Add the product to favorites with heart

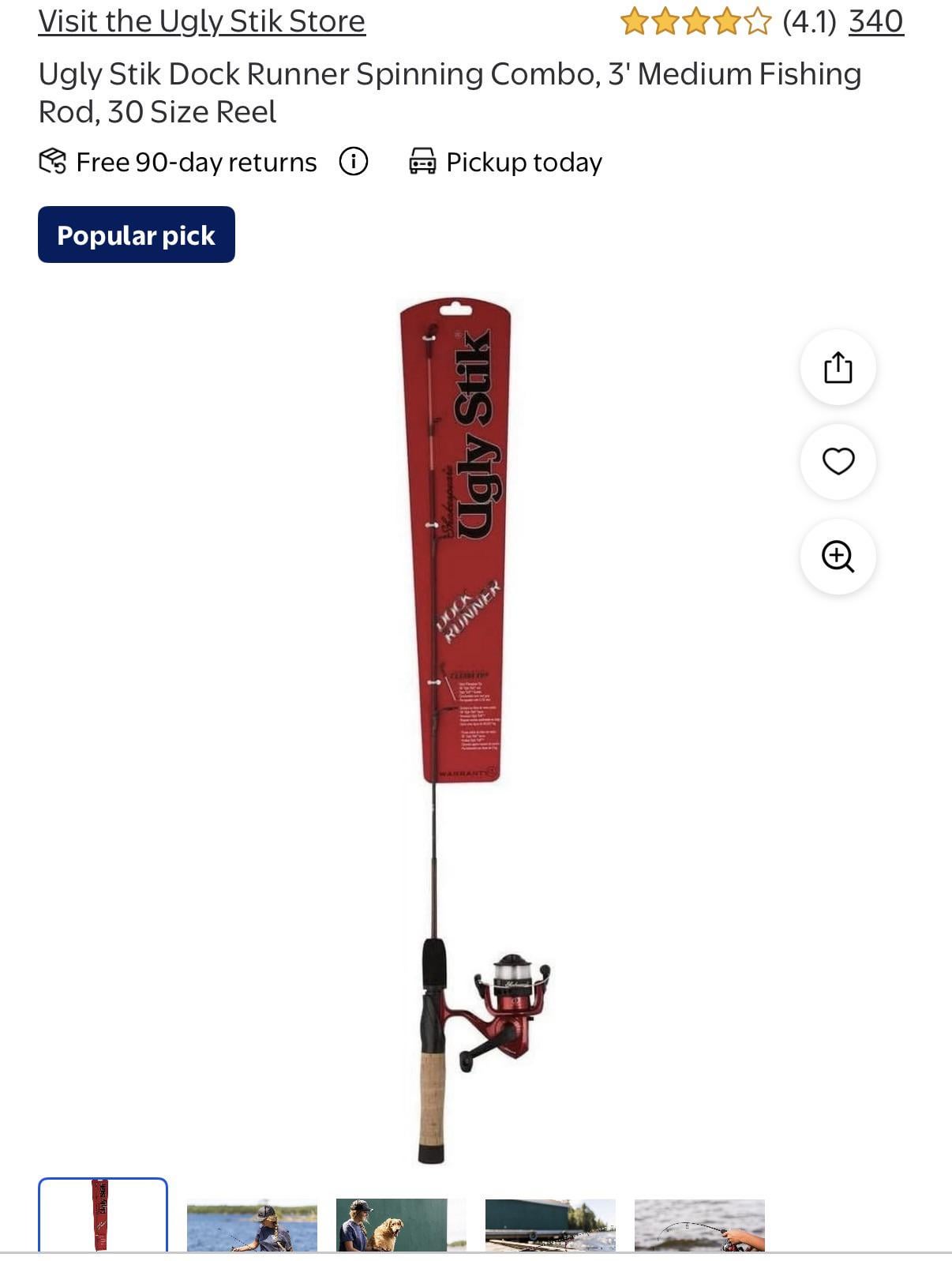click(838, 462)
